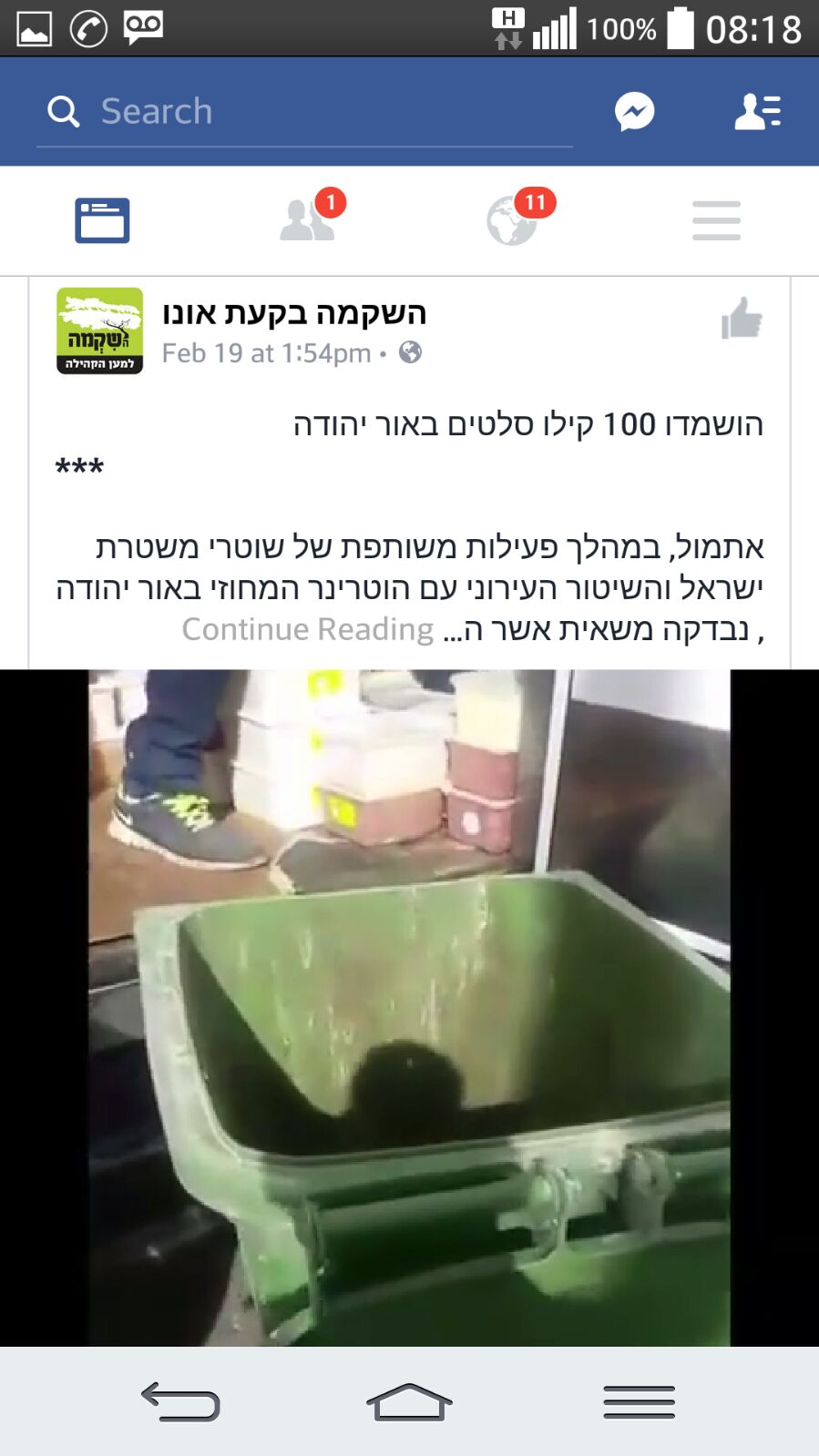
Task: Go back with system back button
Action: (x=180, y=1402)
